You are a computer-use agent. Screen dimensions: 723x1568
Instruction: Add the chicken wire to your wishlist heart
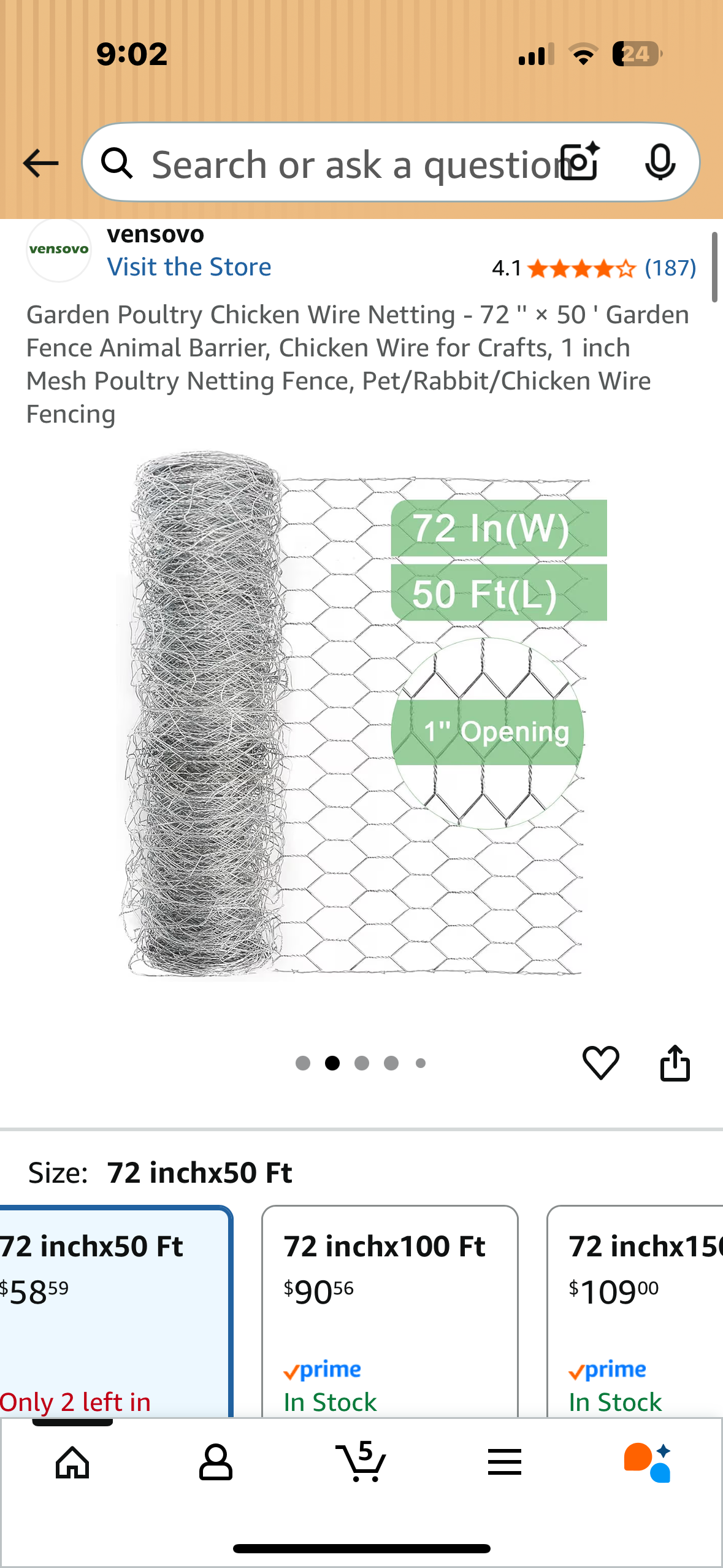coord(602,1064)
